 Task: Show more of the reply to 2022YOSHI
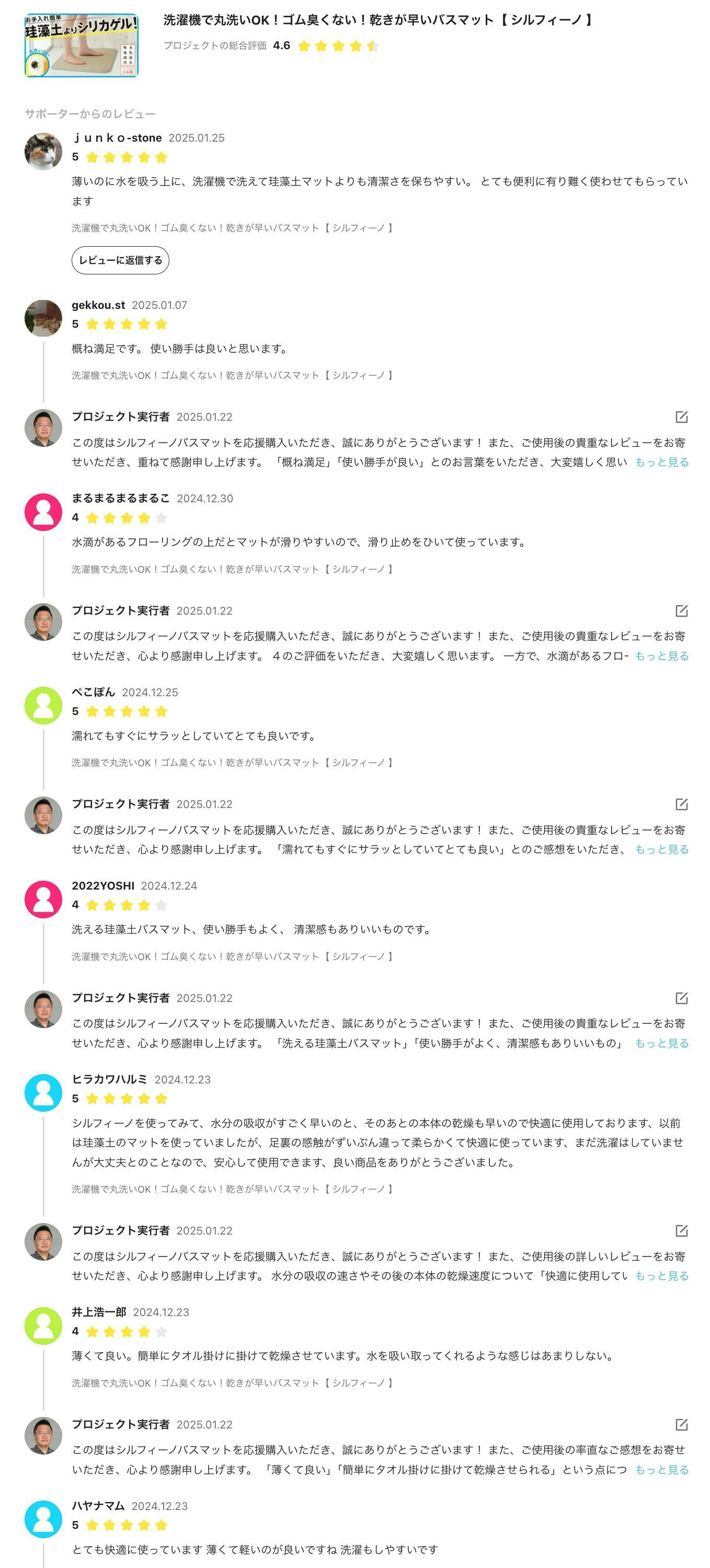click(661, 1043)
